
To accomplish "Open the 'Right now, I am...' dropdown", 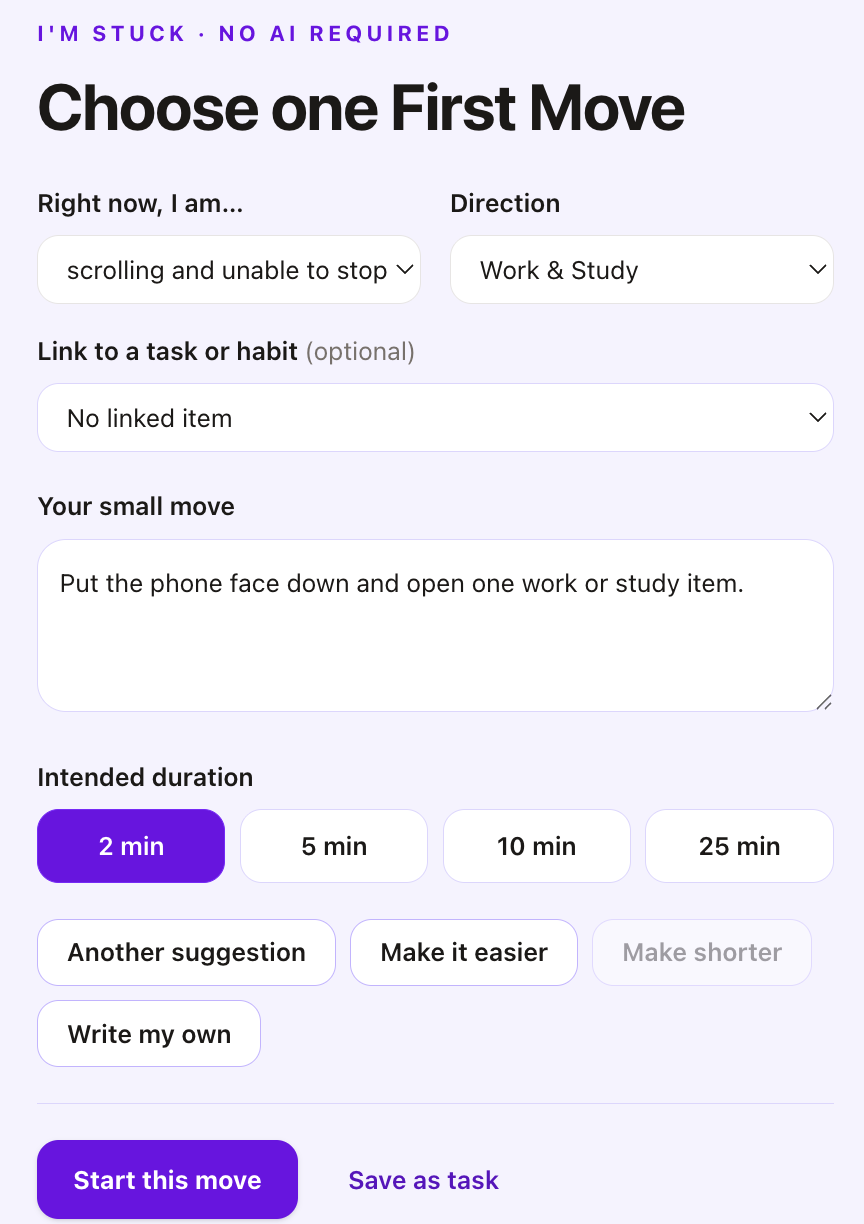I will 229,270.
